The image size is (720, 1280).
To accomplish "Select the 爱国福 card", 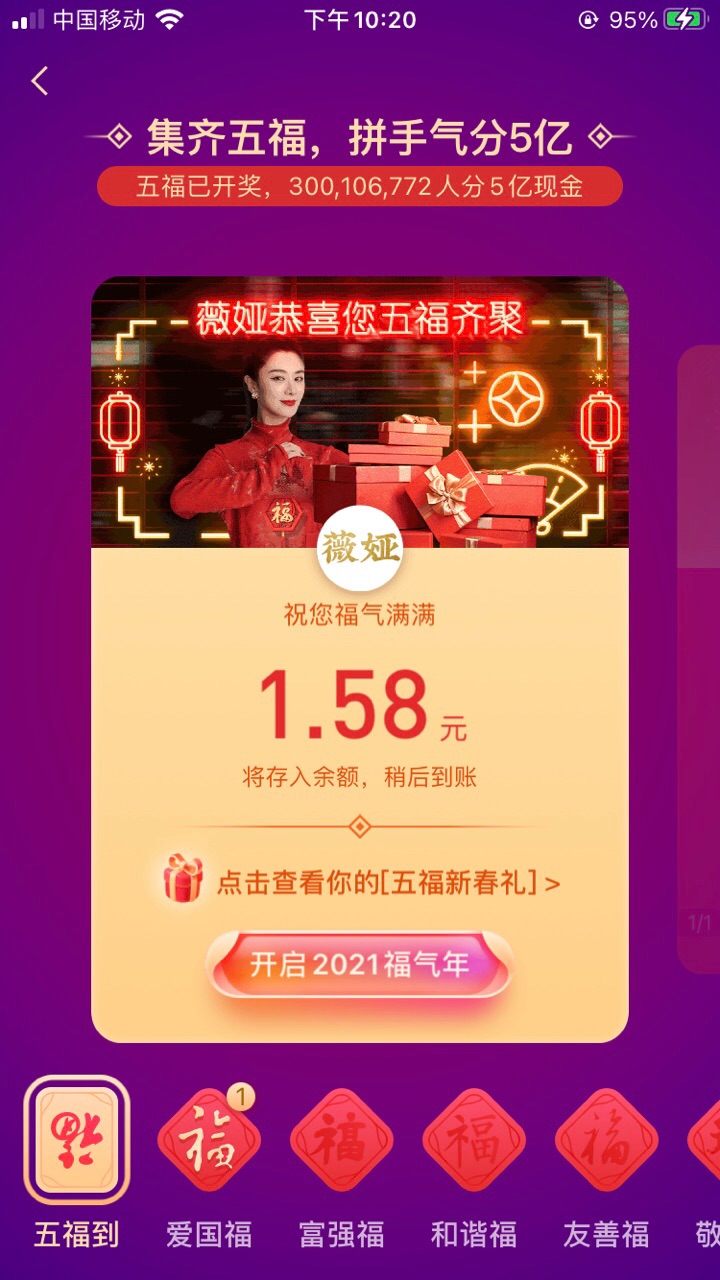I will (209, 1141).
